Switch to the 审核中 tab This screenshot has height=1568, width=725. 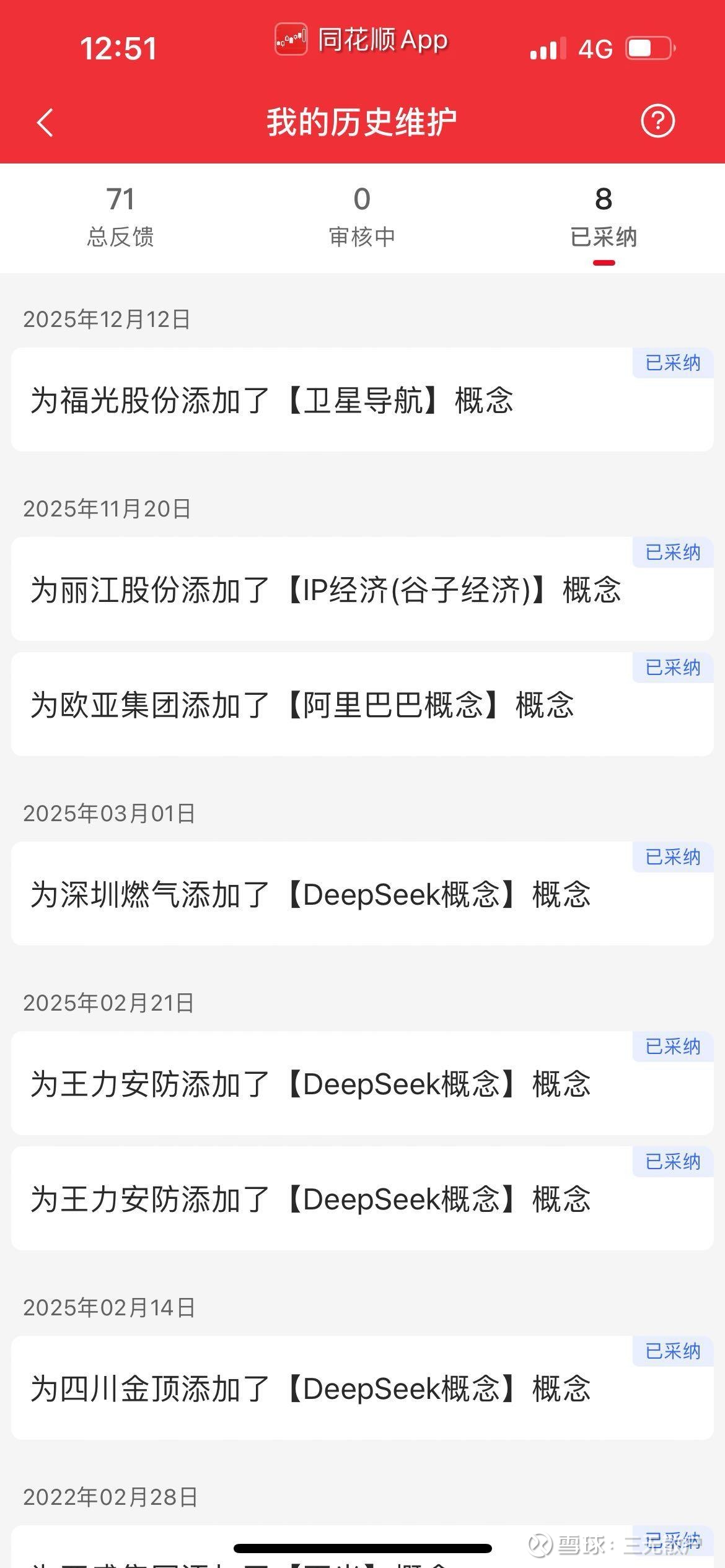tap(362, 217)
